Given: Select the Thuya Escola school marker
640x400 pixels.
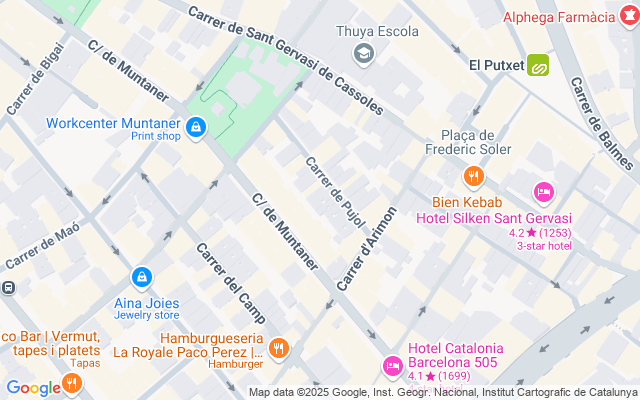Looking at the screenshot, I should [364, 51].
